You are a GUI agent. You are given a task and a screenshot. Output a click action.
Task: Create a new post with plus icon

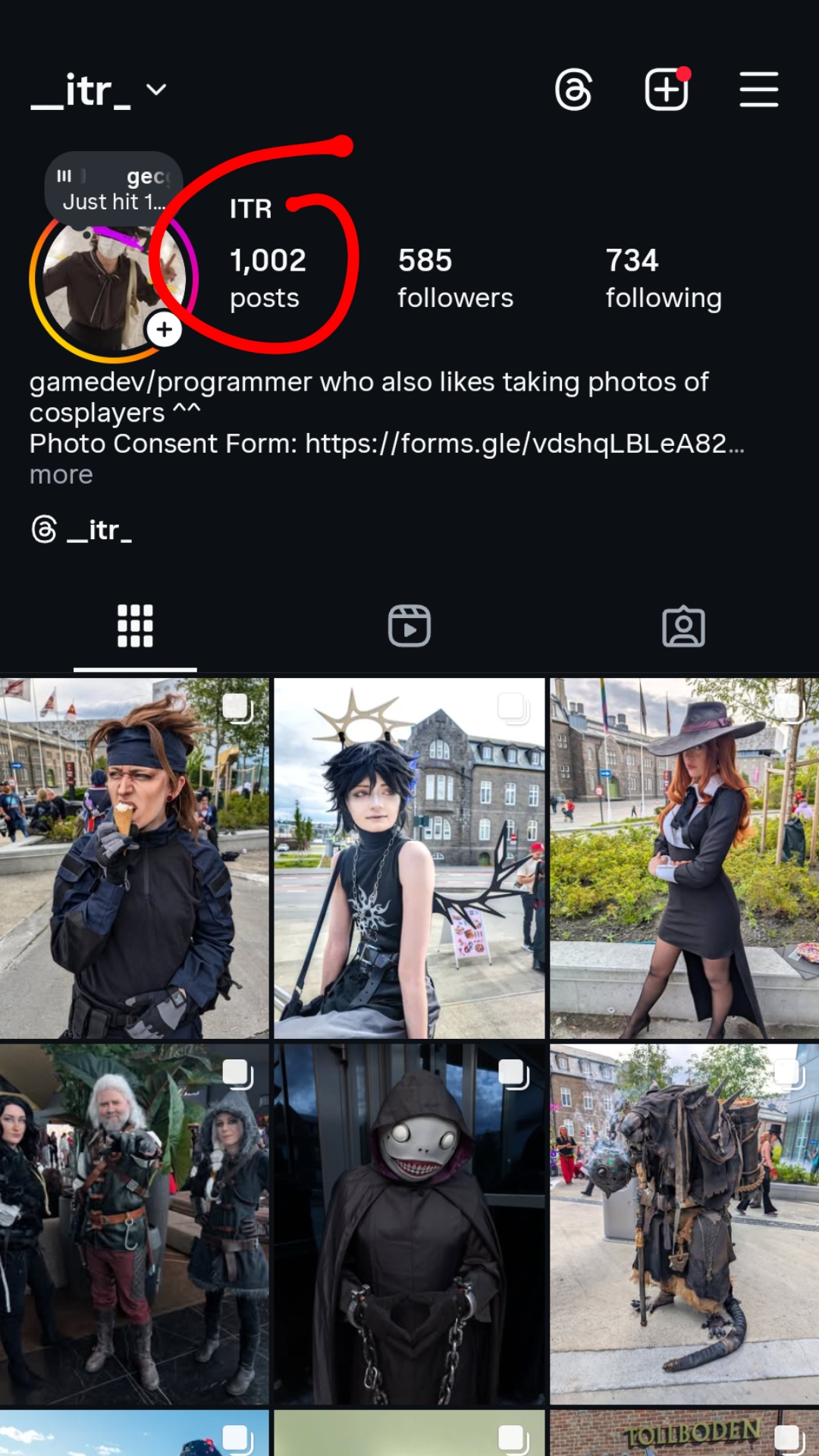[x=667, y=90]
